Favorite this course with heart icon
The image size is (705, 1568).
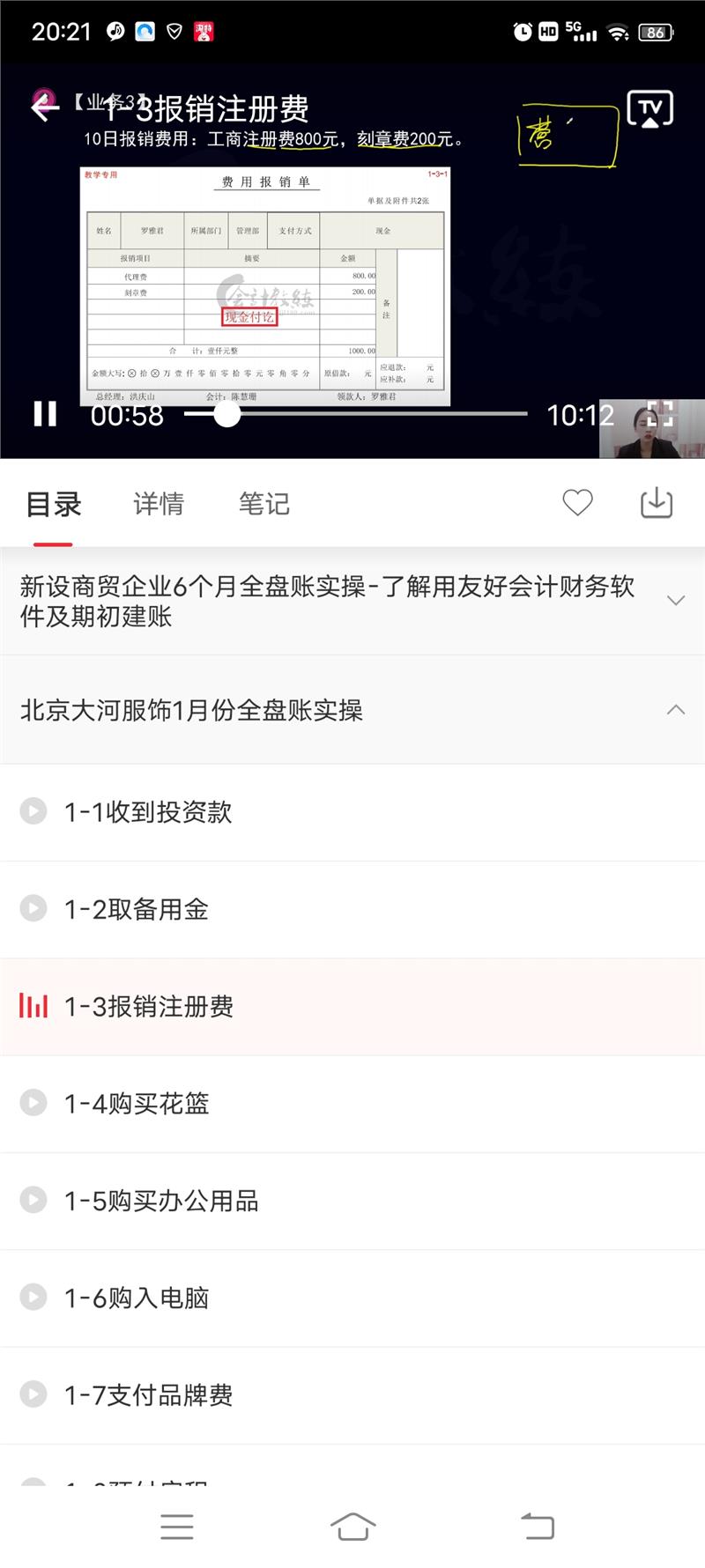[x=577, y=503]
